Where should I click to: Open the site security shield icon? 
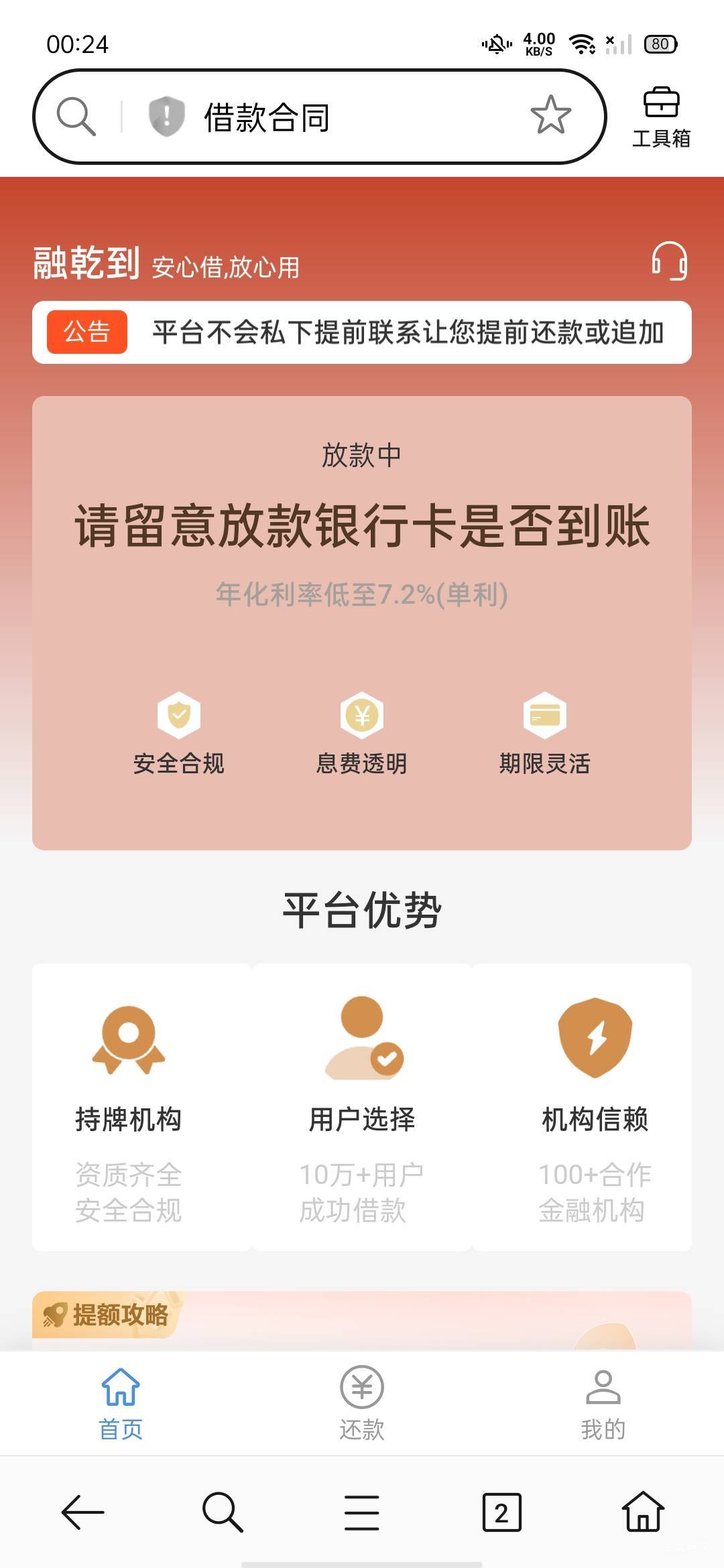(166, 116)
